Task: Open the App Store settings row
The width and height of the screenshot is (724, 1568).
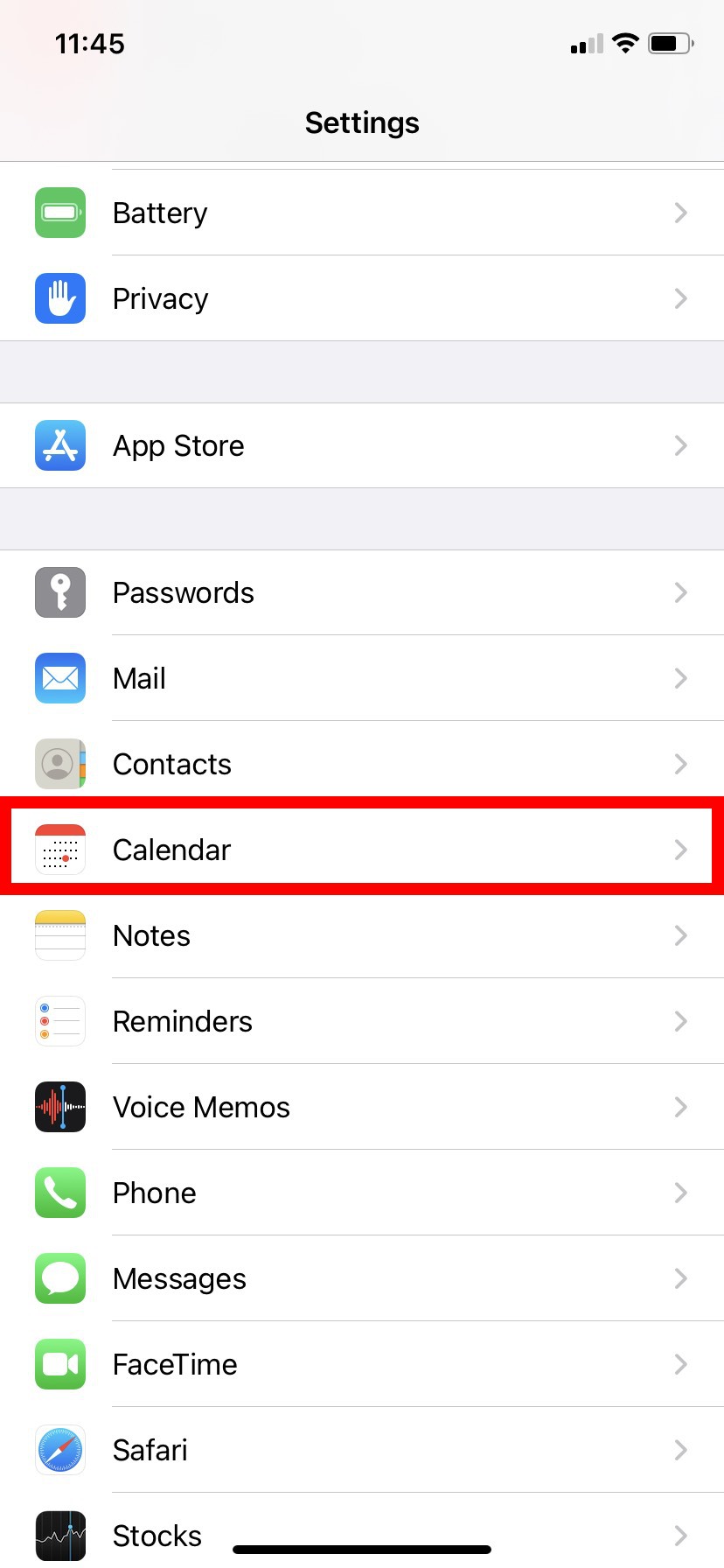Action: pos(361,445)
